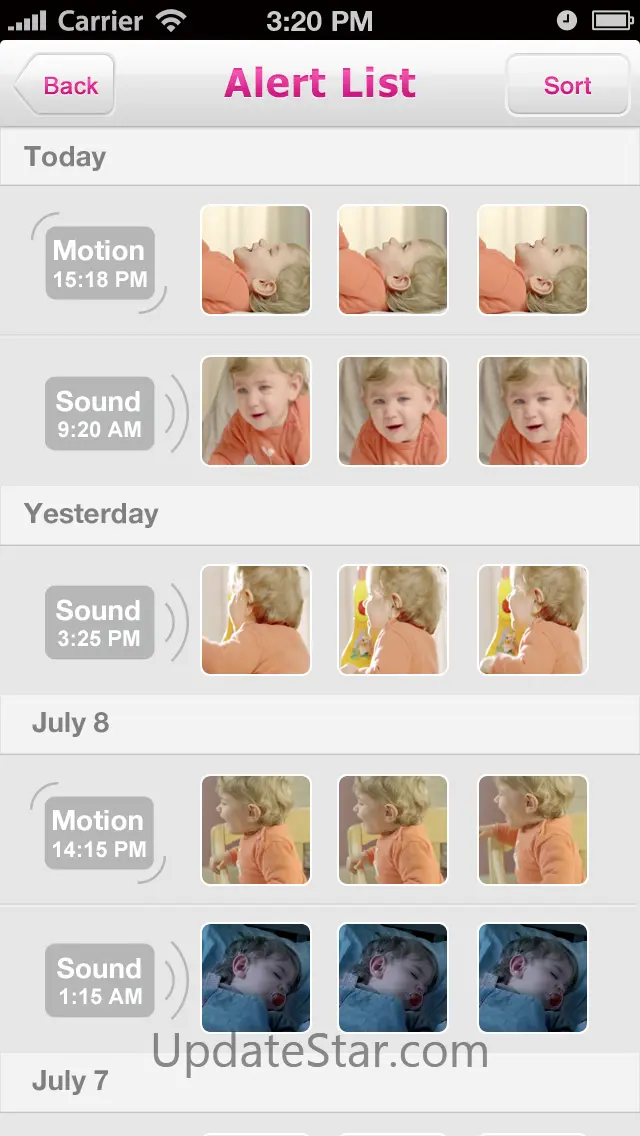This screenshot has height=1136, width=640.
Task: Open last snapshot of the 3:25 PM Sound alert
Action: pyautogui.click(x=532, y=620)
